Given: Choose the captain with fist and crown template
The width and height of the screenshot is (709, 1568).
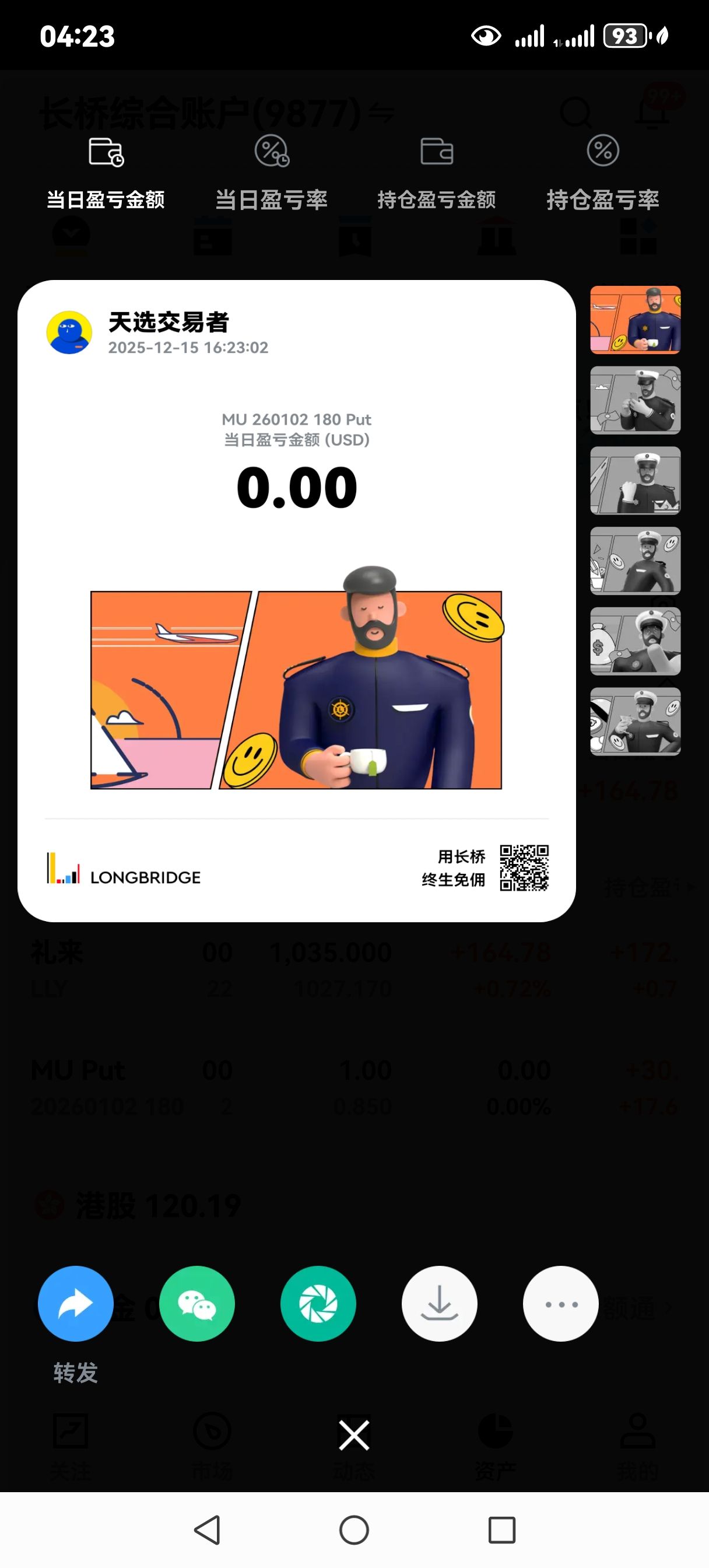Looking at the screenshot, I should point(635,480).
